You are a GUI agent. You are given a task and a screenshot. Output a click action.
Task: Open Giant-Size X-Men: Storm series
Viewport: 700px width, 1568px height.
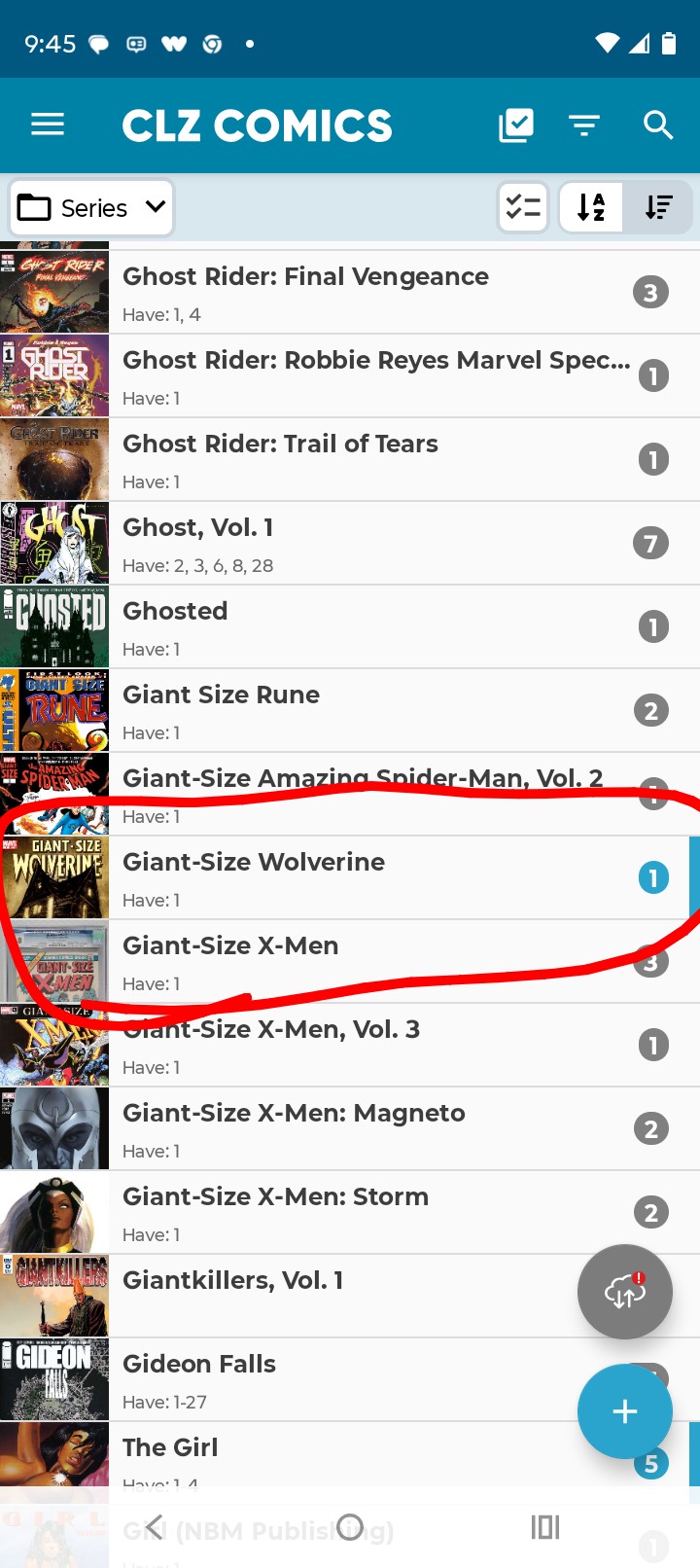pyautogui.click(x=350, y=1213)
